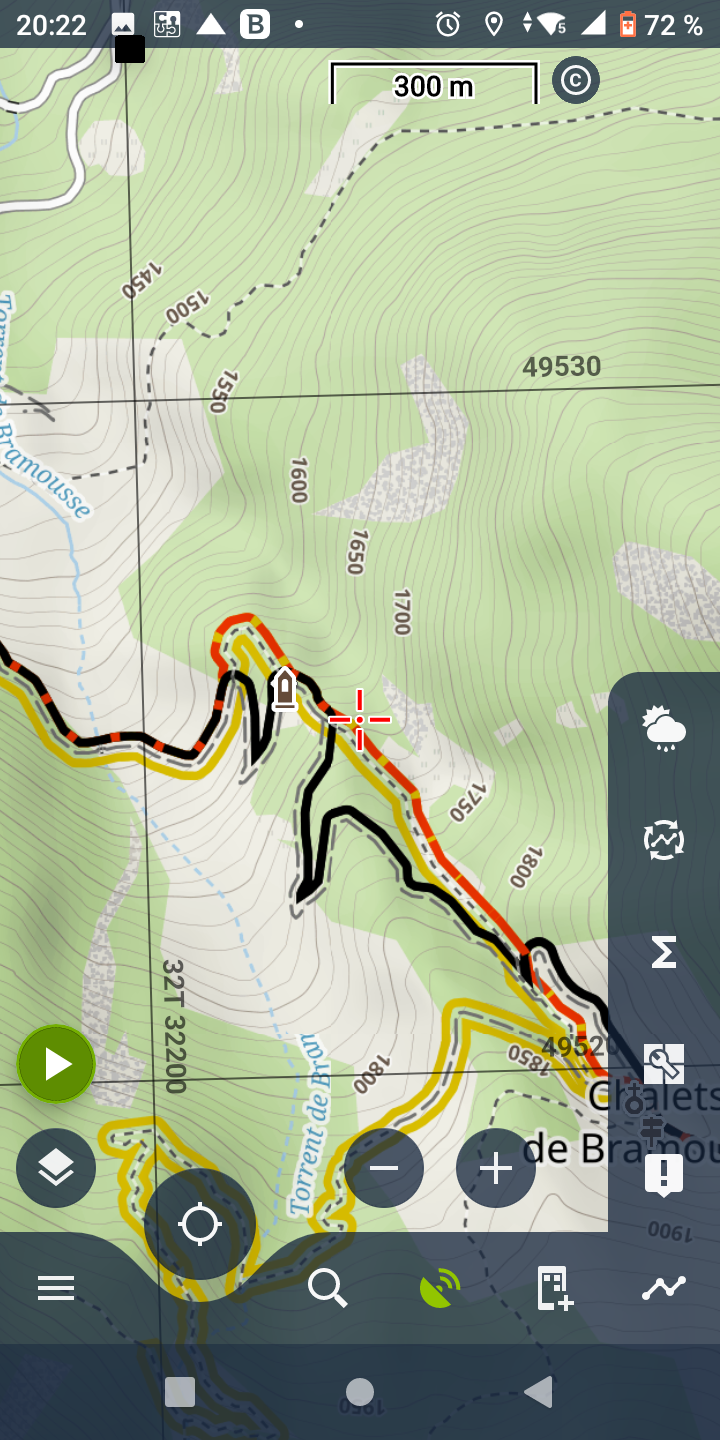Open the weather forecast icon
Viewport: 720px width, 1440px height.
(664, 728)
